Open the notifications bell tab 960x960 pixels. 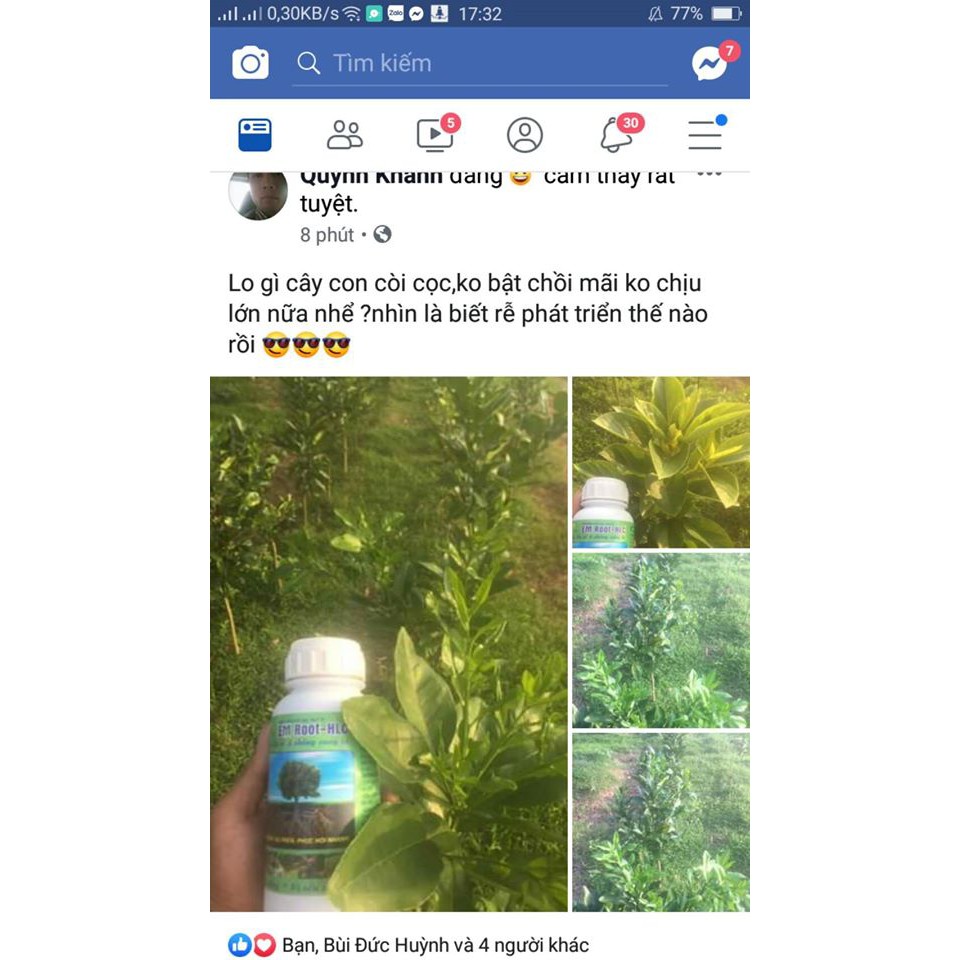click(617, 135)
